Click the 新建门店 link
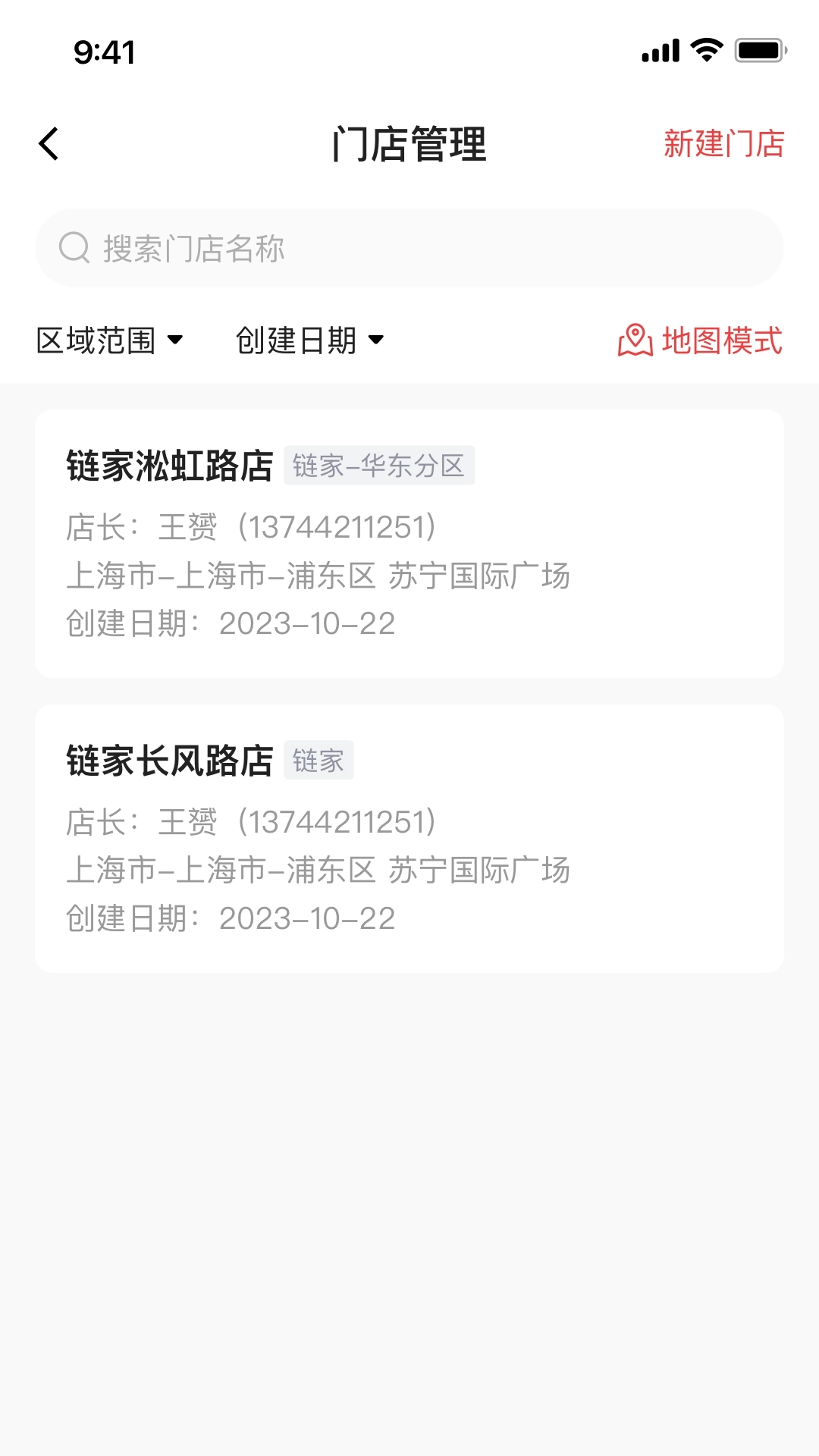The image size is (819, 1456). [723, 144]
